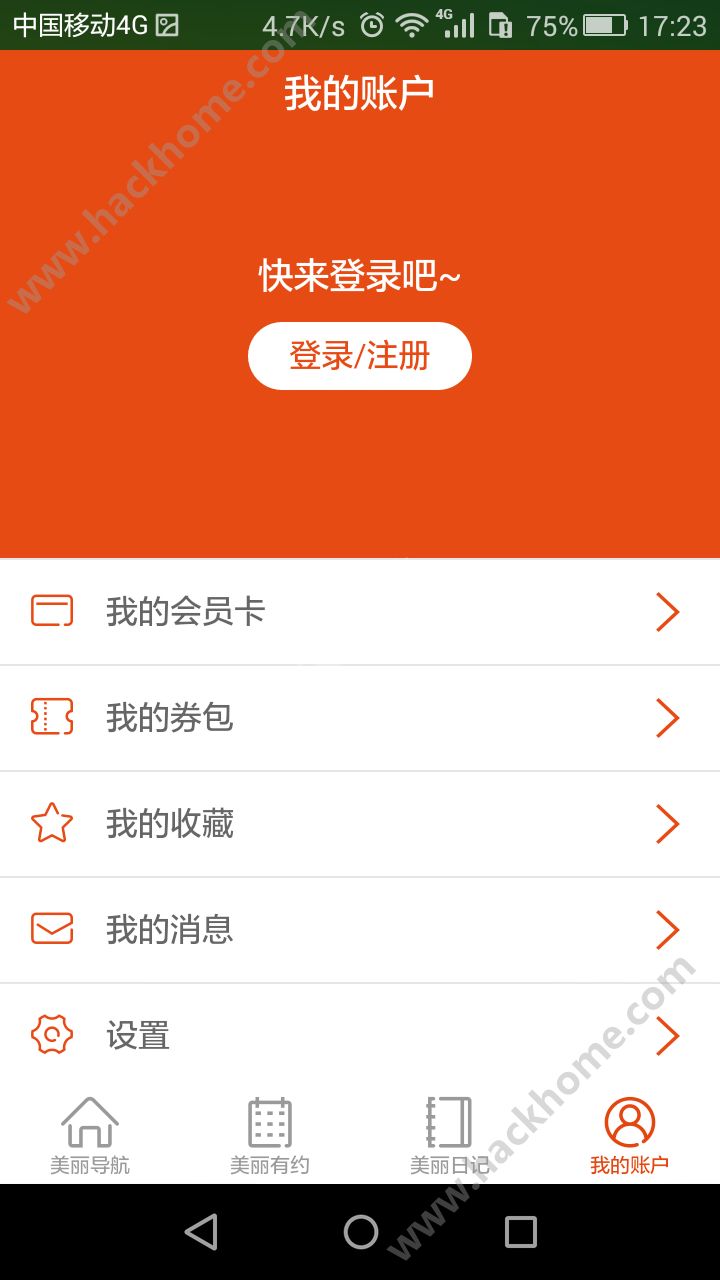Select the 我的账户 tab
Screen dimensions: 720x1280
[x=630, y=1135]
